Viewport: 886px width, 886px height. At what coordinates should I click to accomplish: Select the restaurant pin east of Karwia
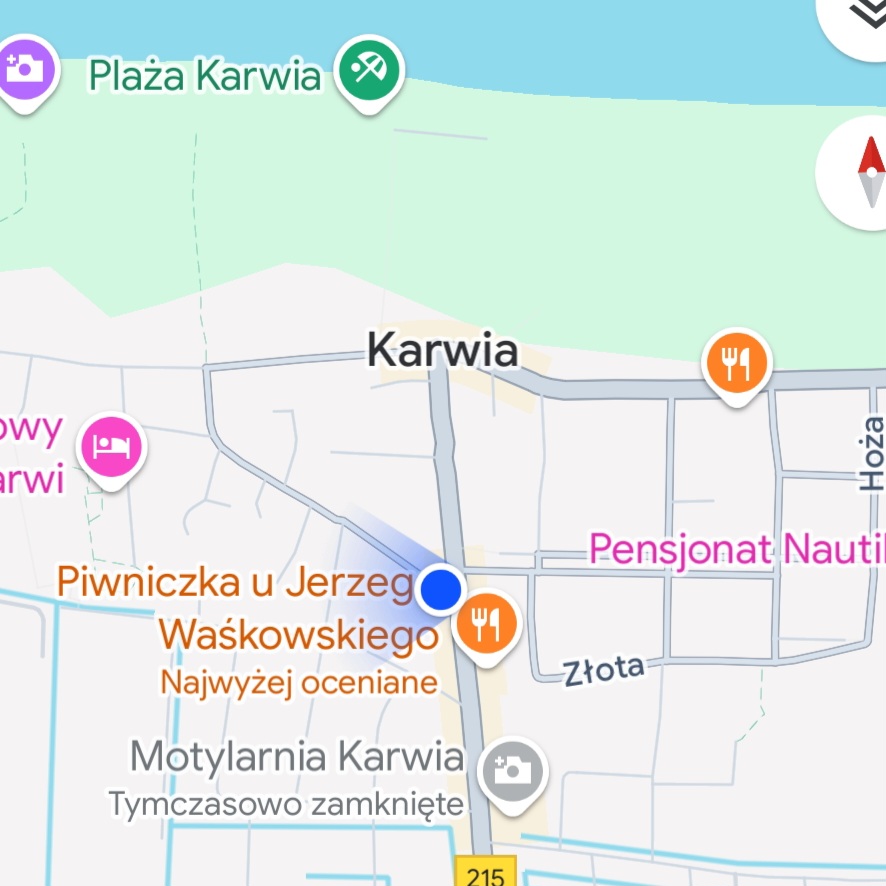tap(735, 364)
